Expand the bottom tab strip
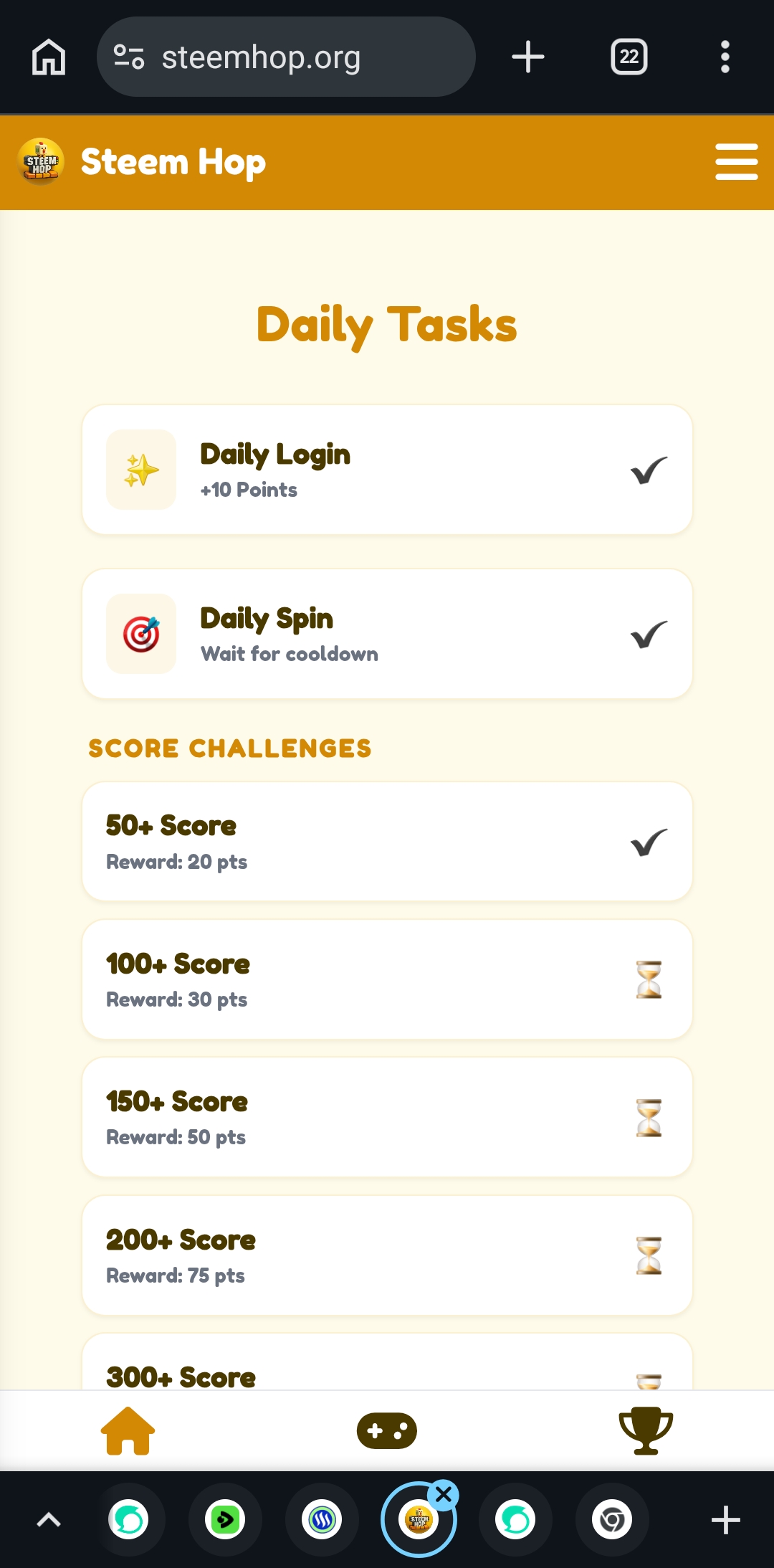 [x=49, y=1519]
